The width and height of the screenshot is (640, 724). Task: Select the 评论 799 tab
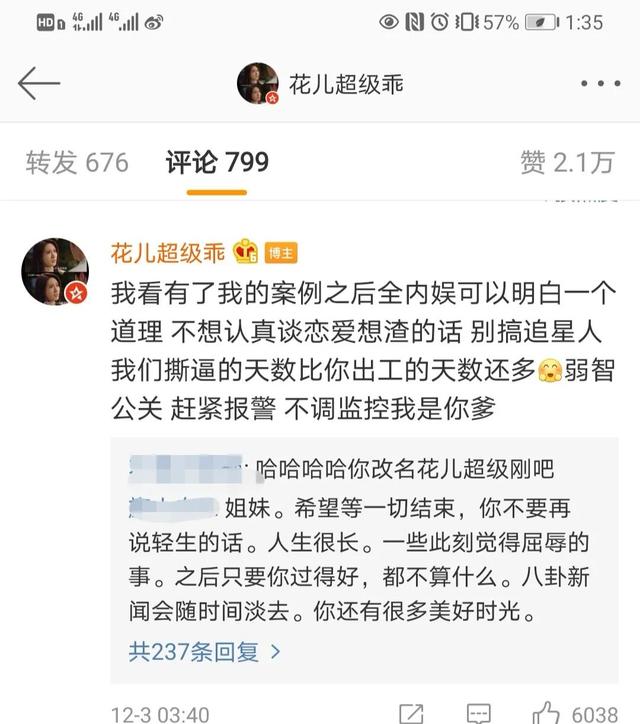(x=217, y=162)
